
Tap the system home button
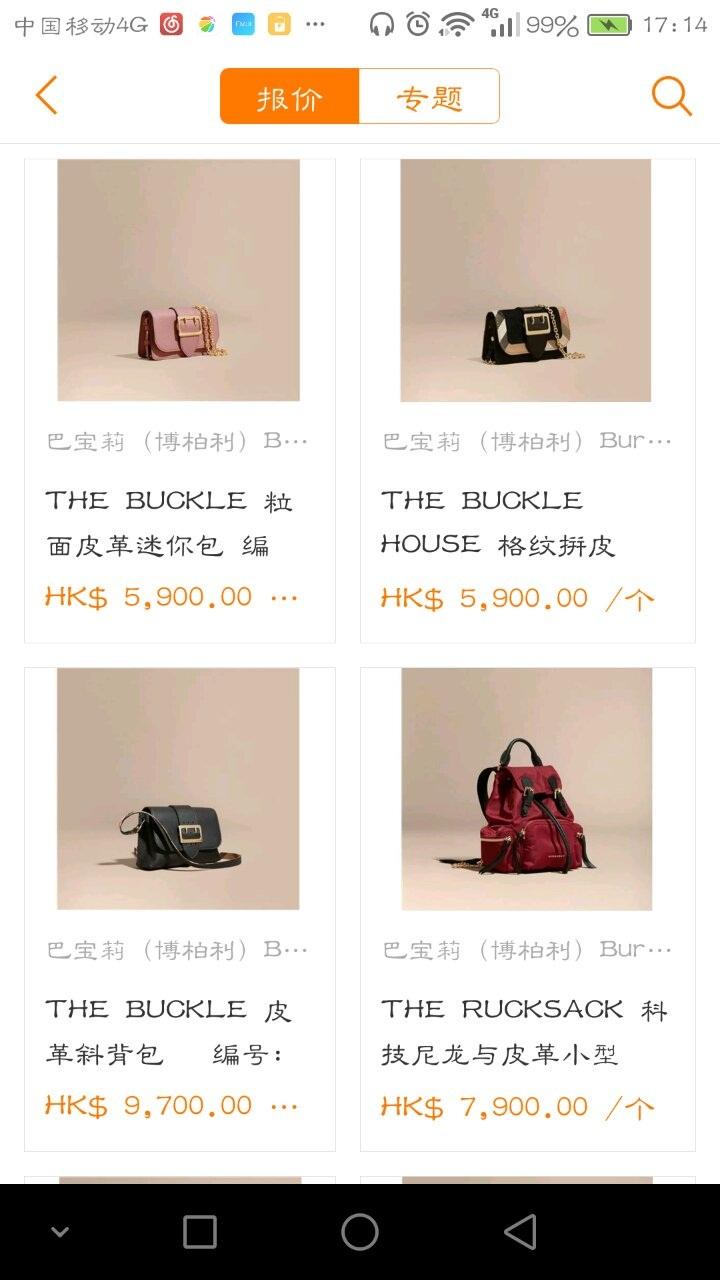click(360, 1232)
